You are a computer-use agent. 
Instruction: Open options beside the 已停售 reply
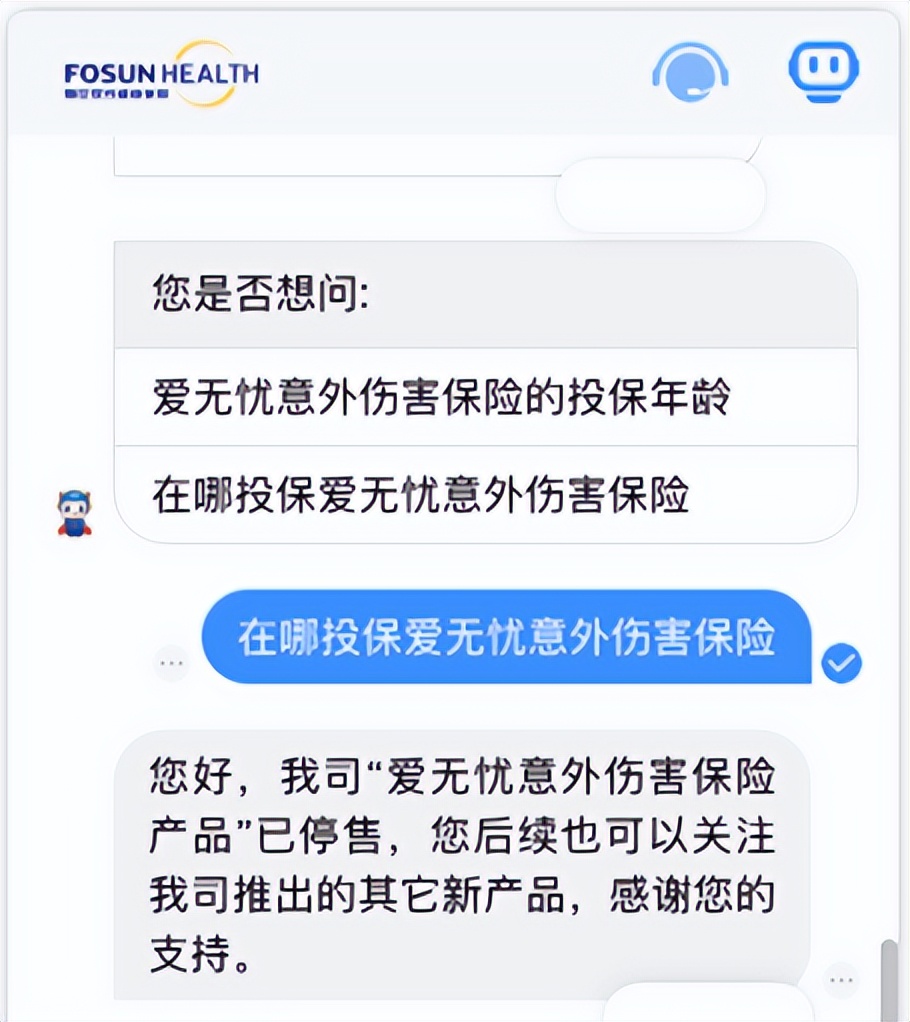[x=841, y=978]
